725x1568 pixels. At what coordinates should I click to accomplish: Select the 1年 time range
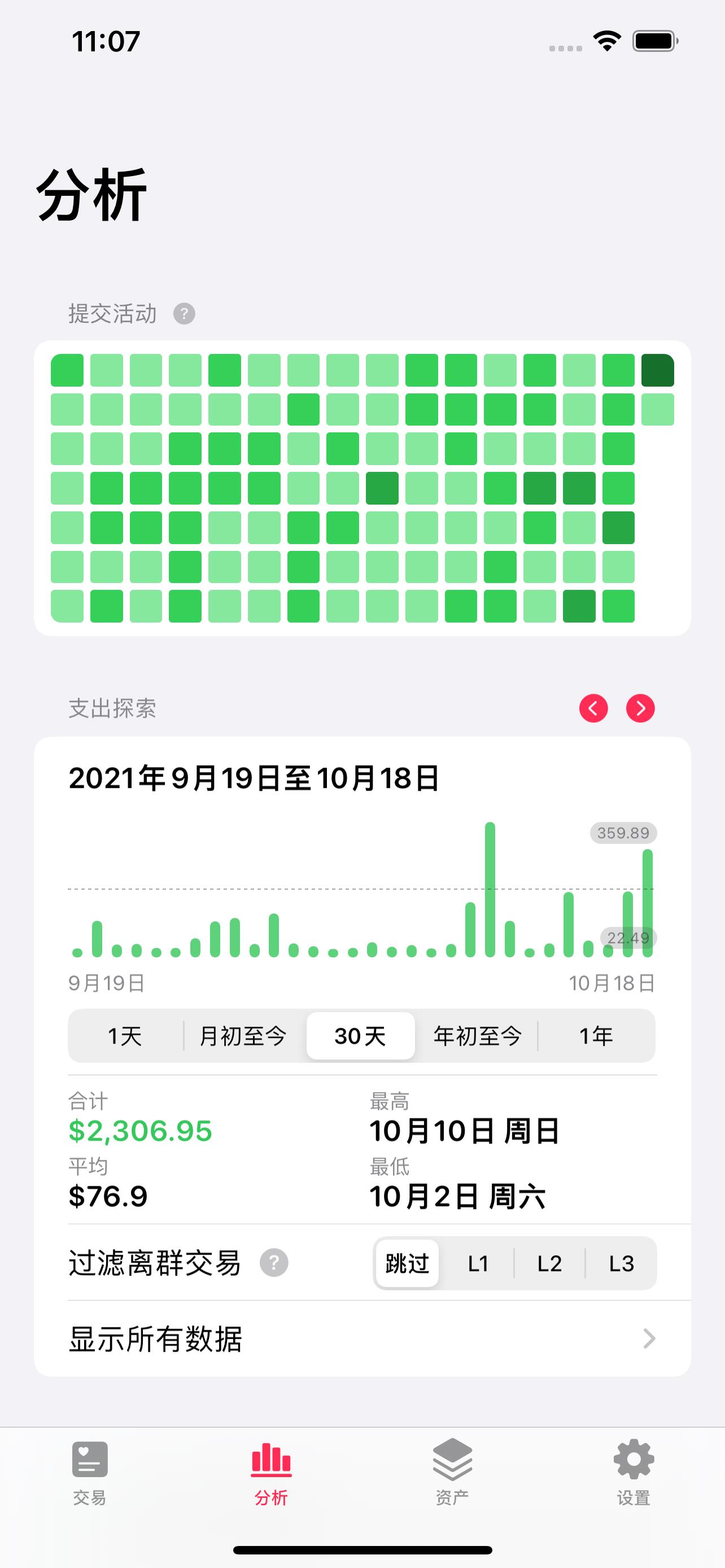click(x=596, y=1036)
